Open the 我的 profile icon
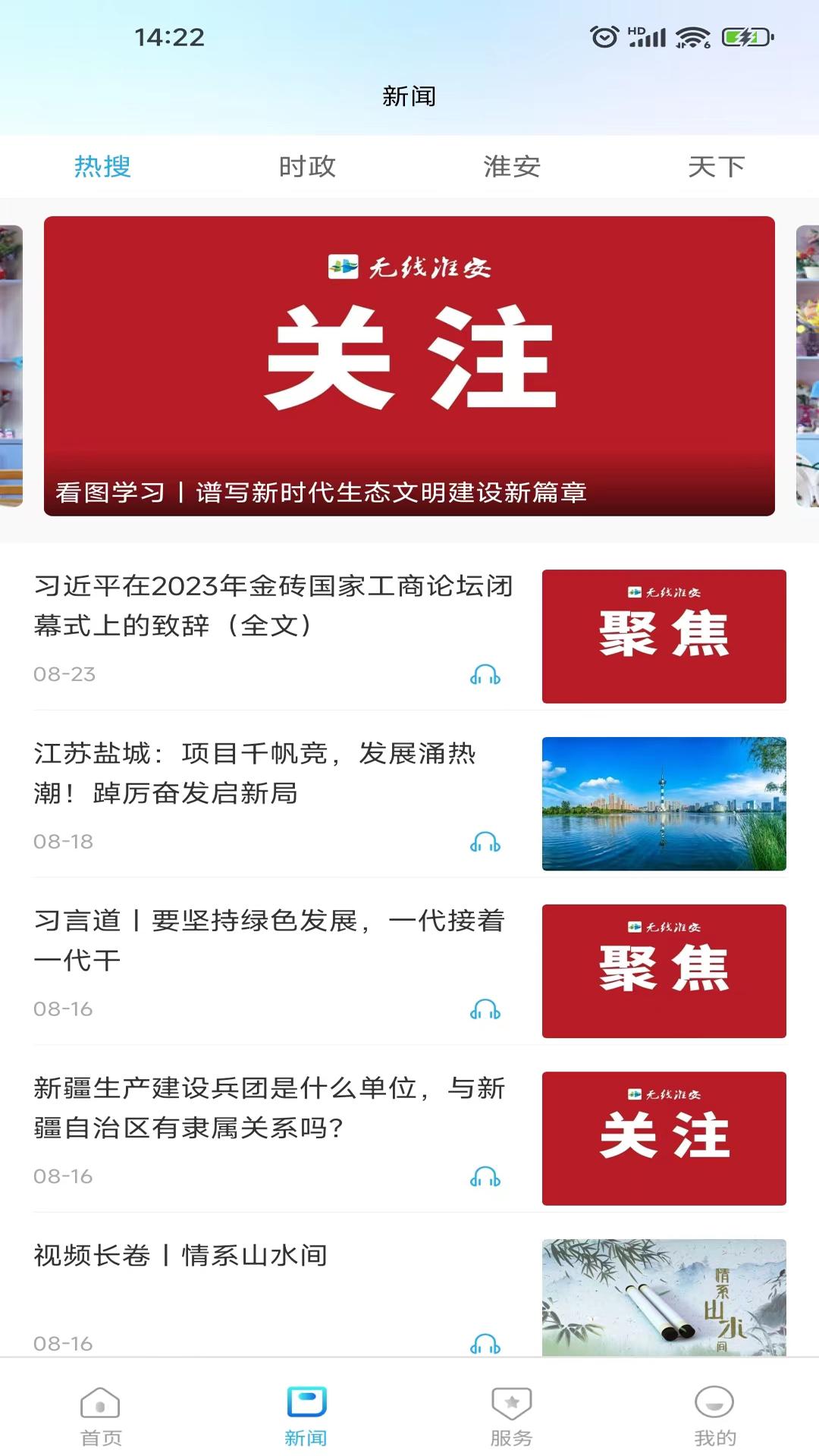The width and height of the screenshot is (819, 1456). coord(716,1410)
